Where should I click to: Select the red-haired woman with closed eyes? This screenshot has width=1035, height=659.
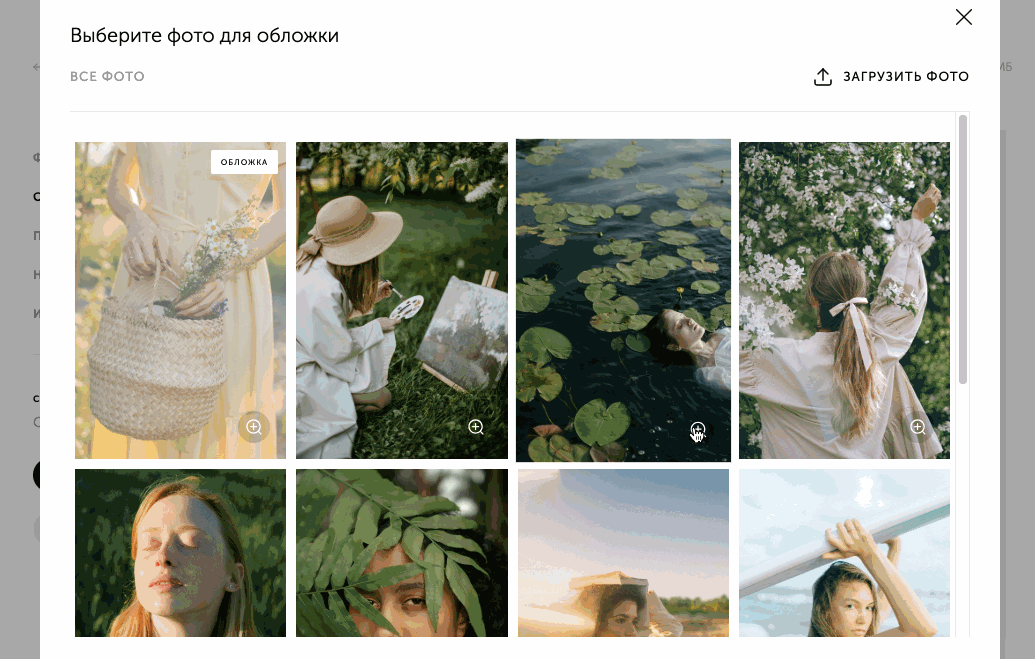tap(180, 553)
